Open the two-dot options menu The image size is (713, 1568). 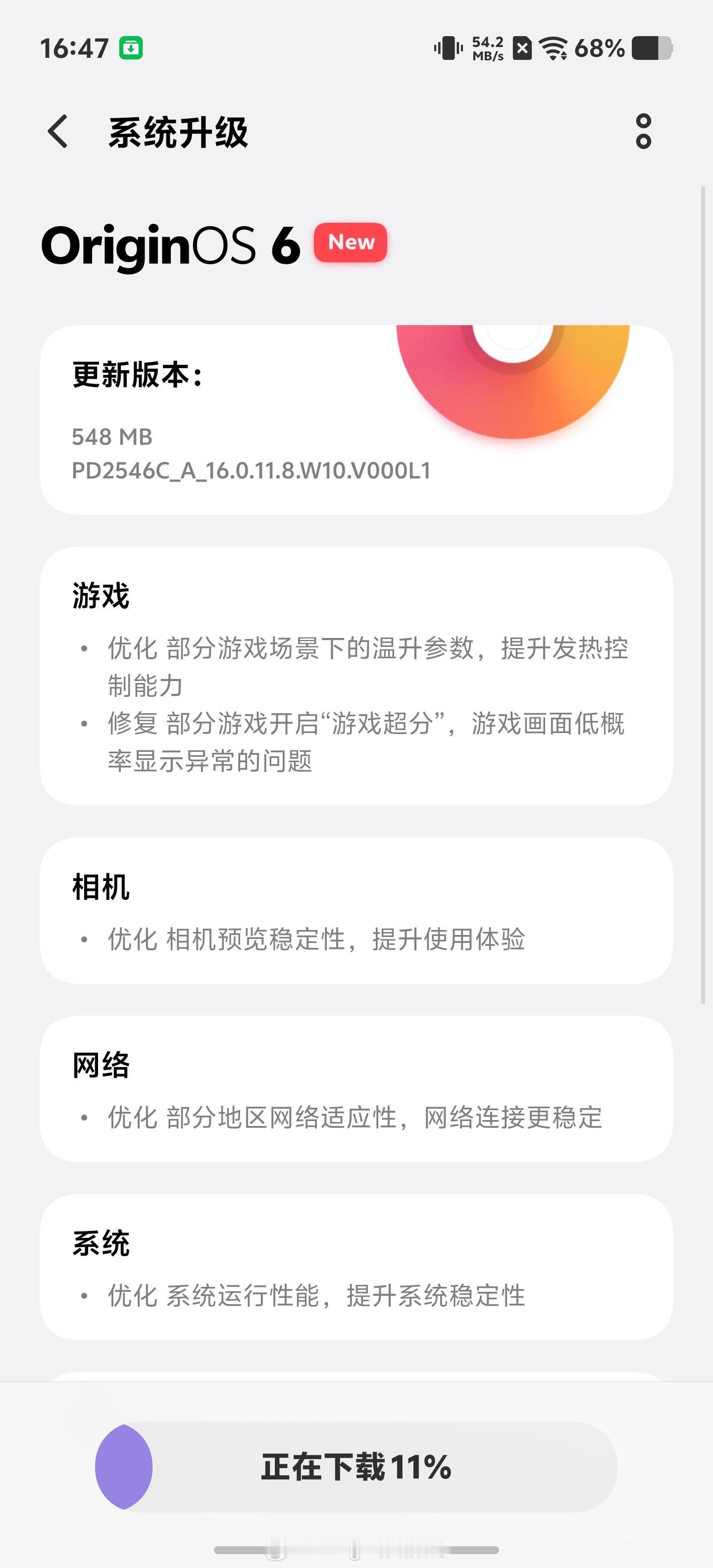[644, 133]
